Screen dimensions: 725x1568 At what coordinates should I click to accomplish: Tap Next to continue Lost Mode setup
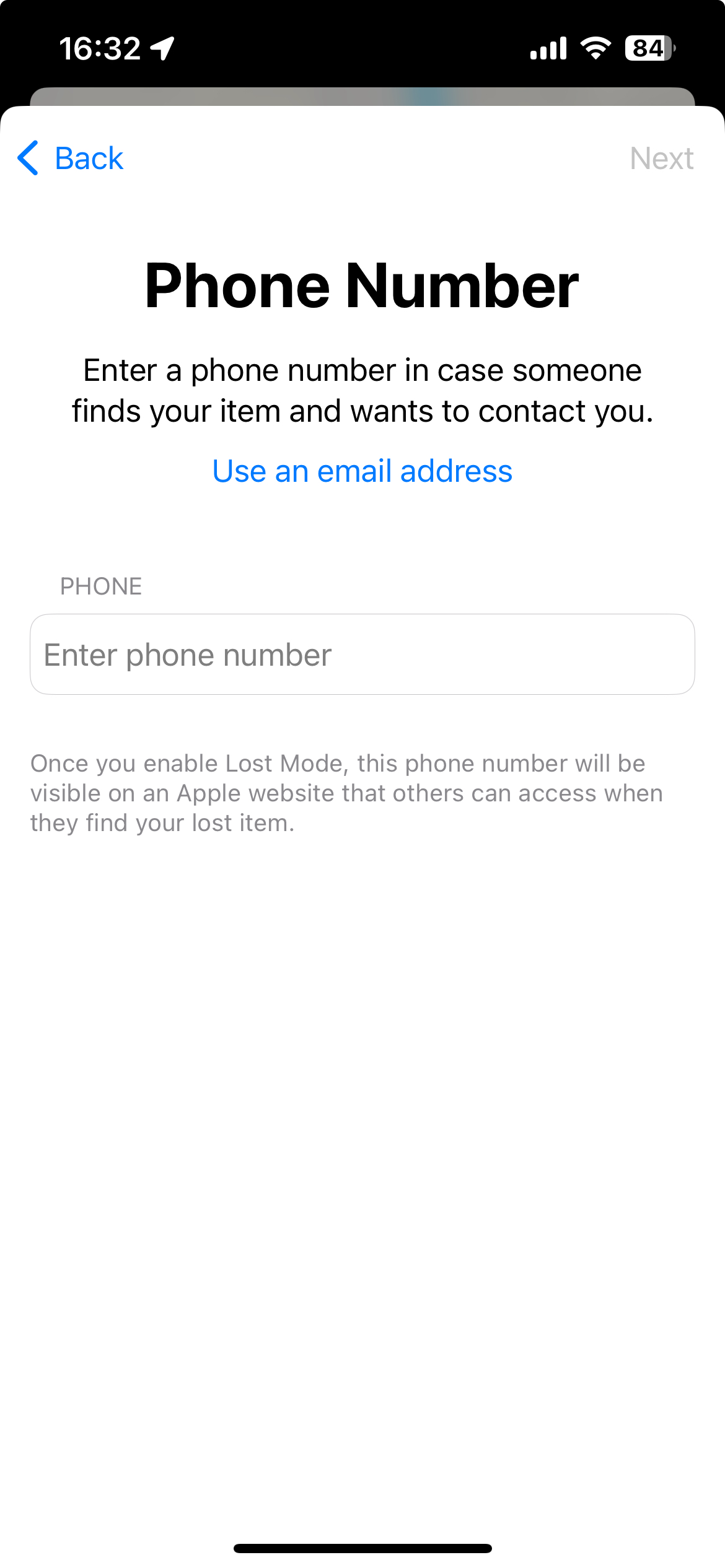tap(661, 159)
